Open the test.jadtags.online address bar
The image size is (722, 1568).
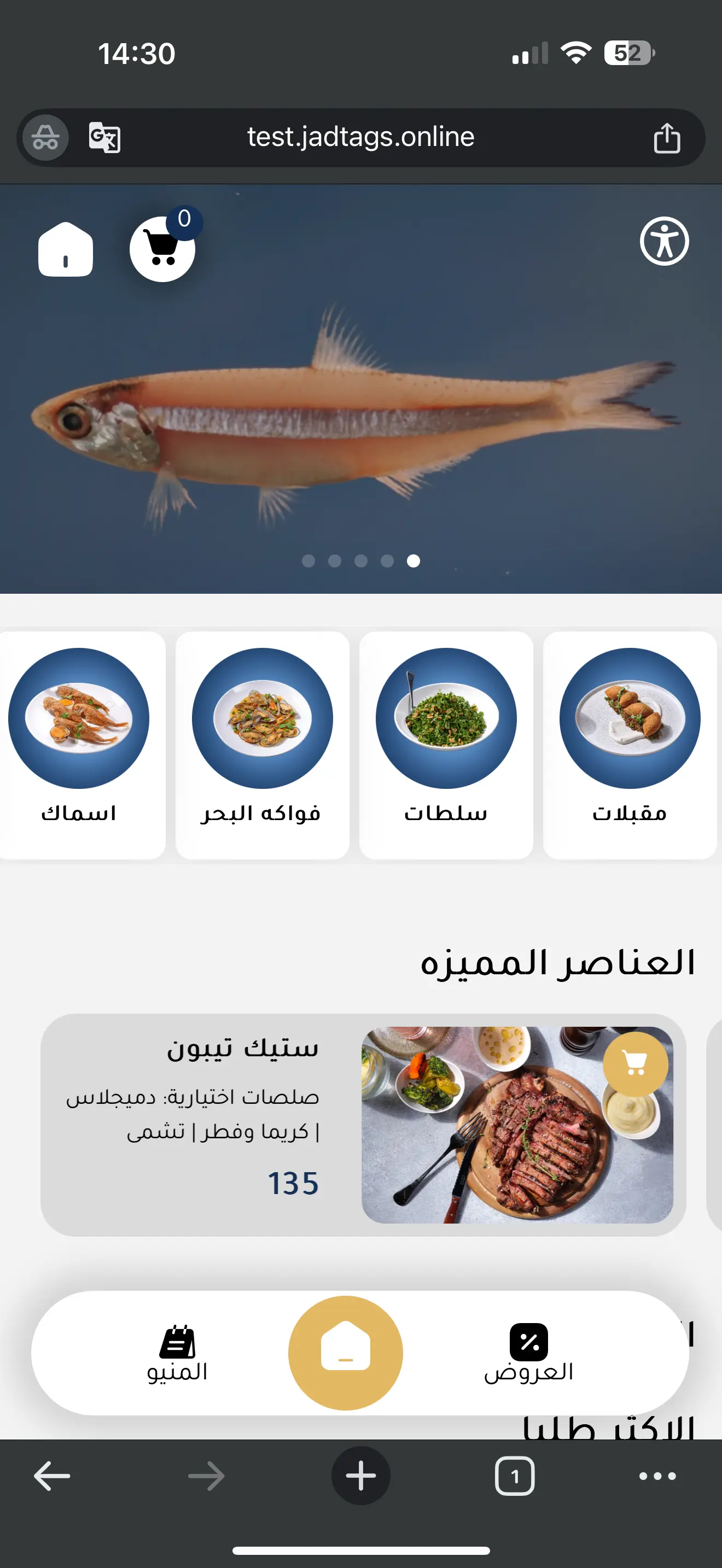pos(360,138)
